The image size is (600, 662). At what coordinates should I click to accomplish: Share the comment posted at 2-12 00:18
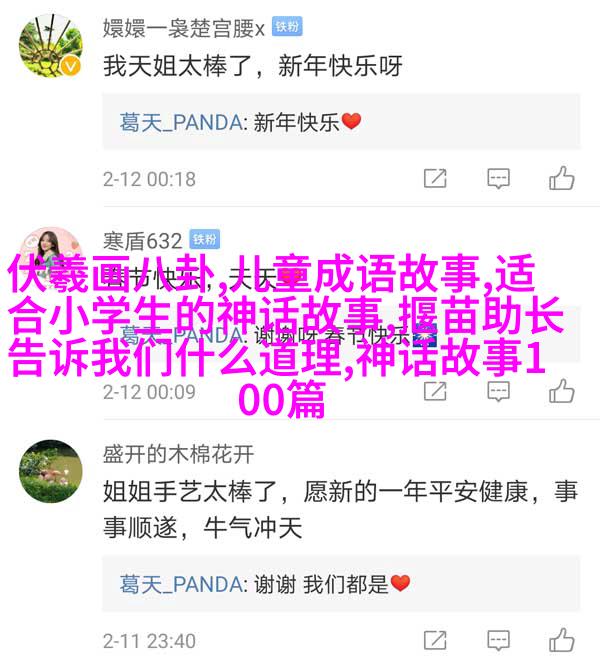point(435,179)
